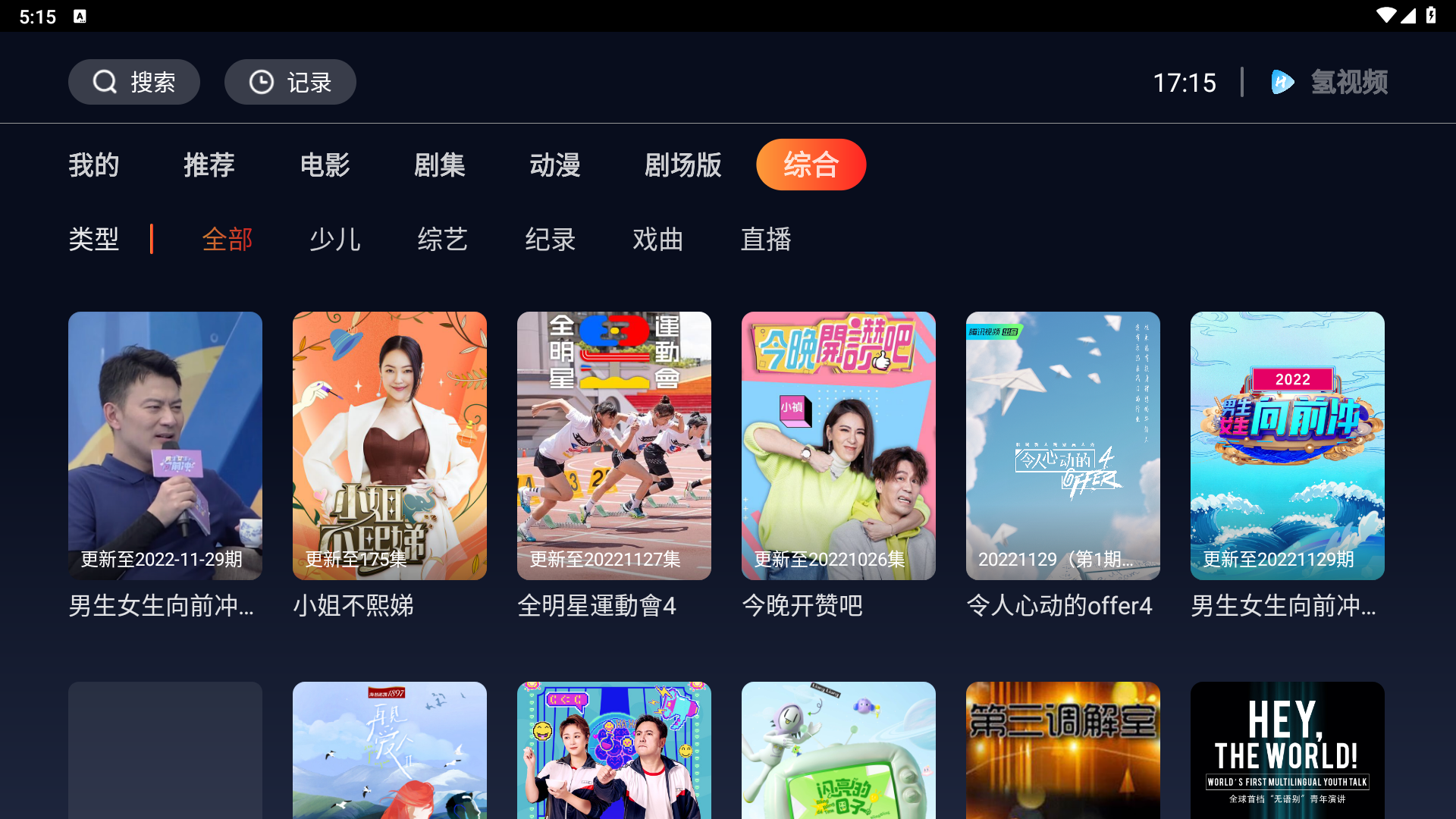Select the 纪录 type filter
This screenshot has width=1456, height=819.
(x=551, y=239)
